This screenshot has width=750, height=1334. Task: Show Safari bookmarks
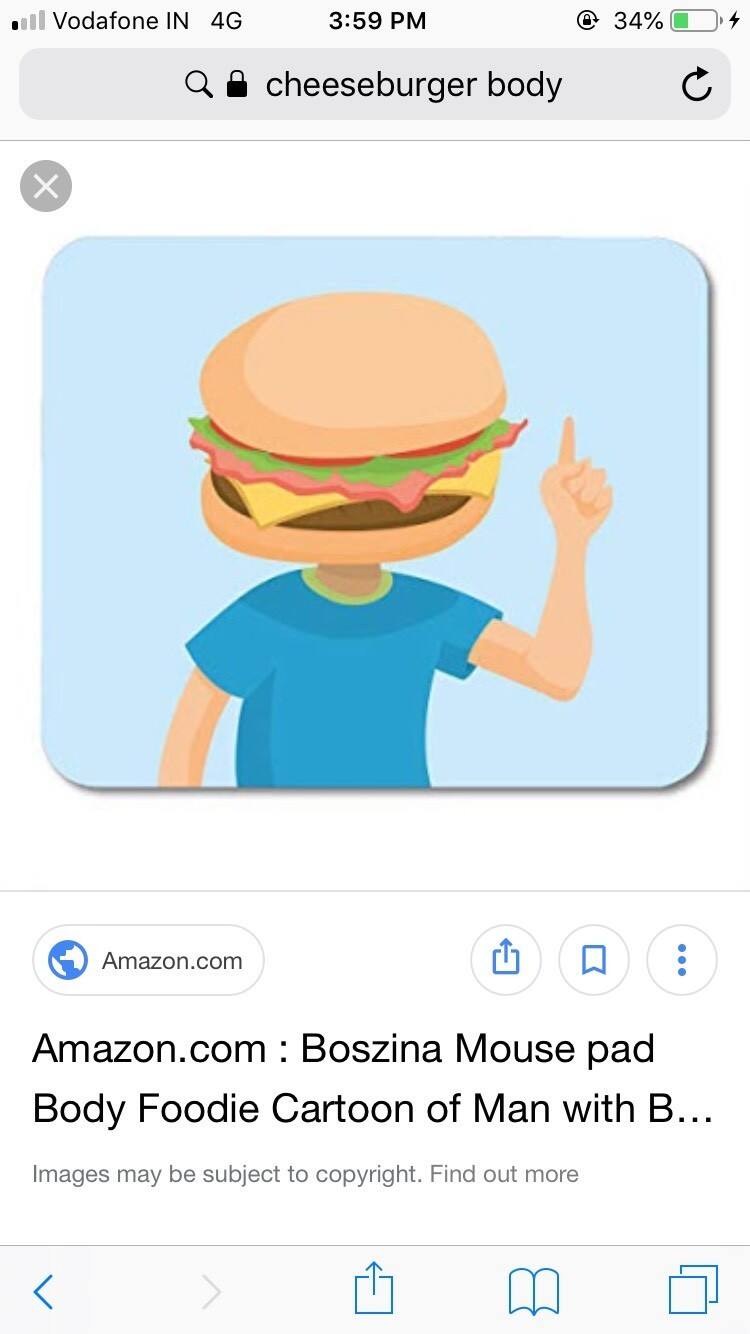click(x=534, y=1290)
